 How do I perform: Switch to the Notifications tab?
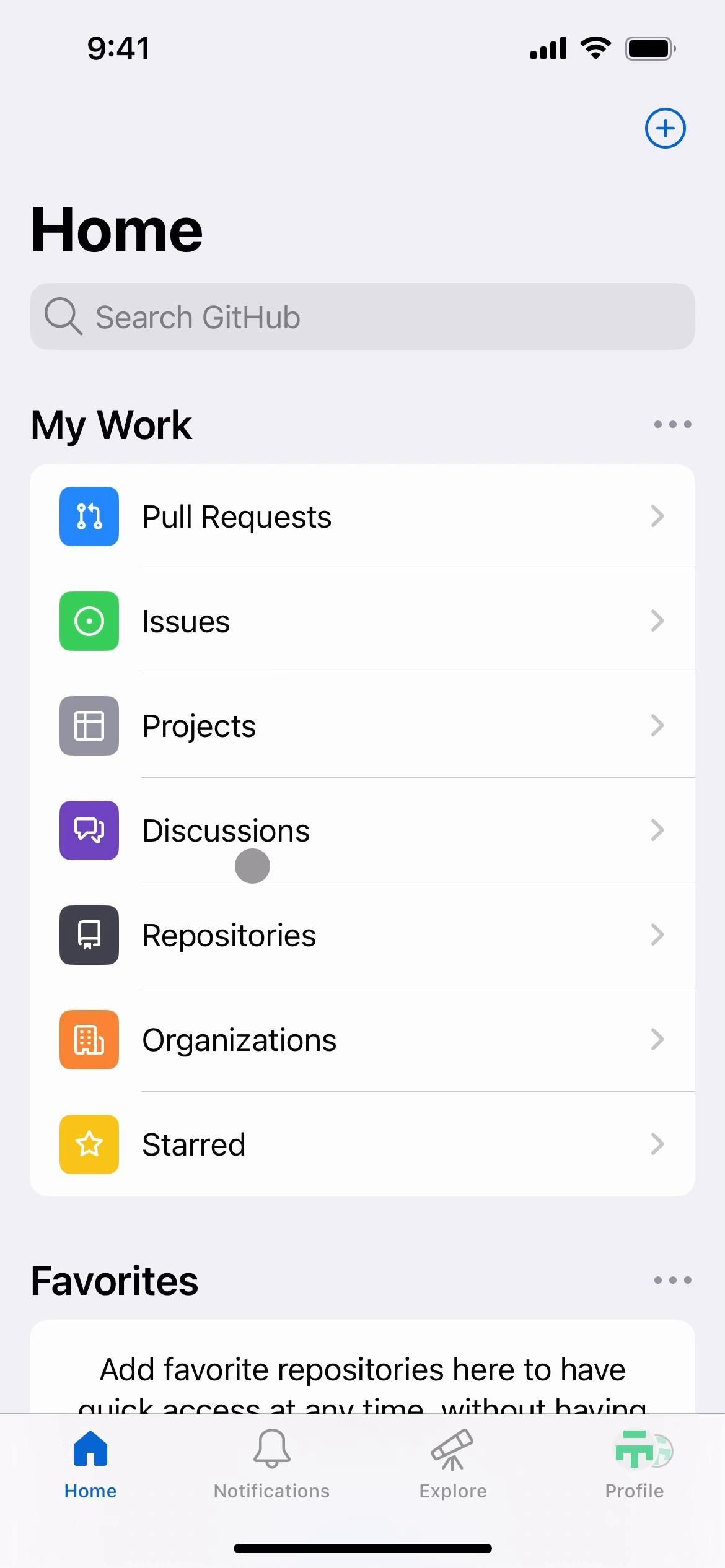(271, 1464)
